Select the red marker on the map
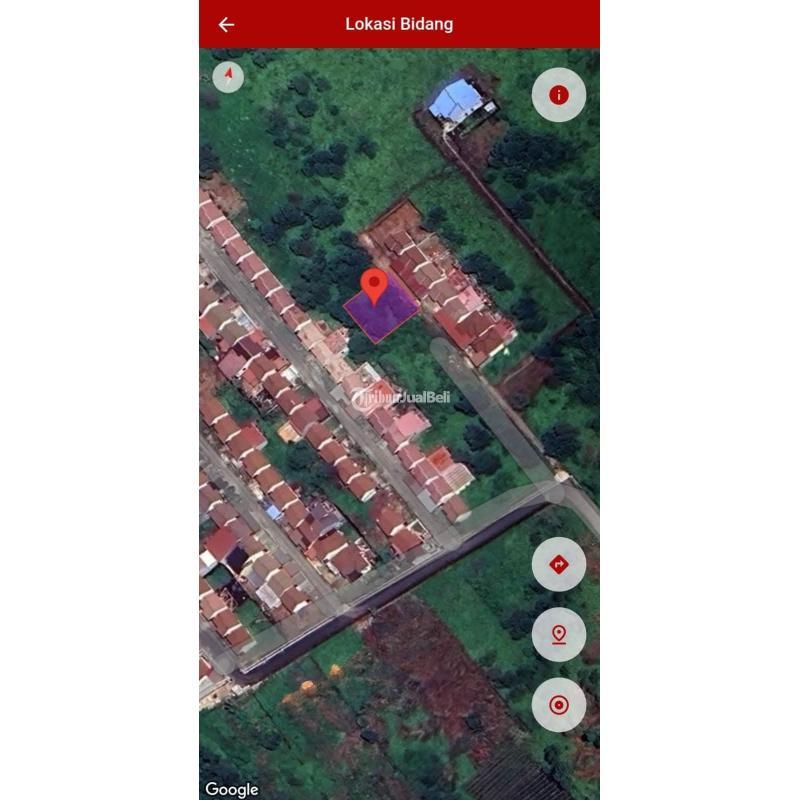800x800 pixels. (x=375, y=286)
